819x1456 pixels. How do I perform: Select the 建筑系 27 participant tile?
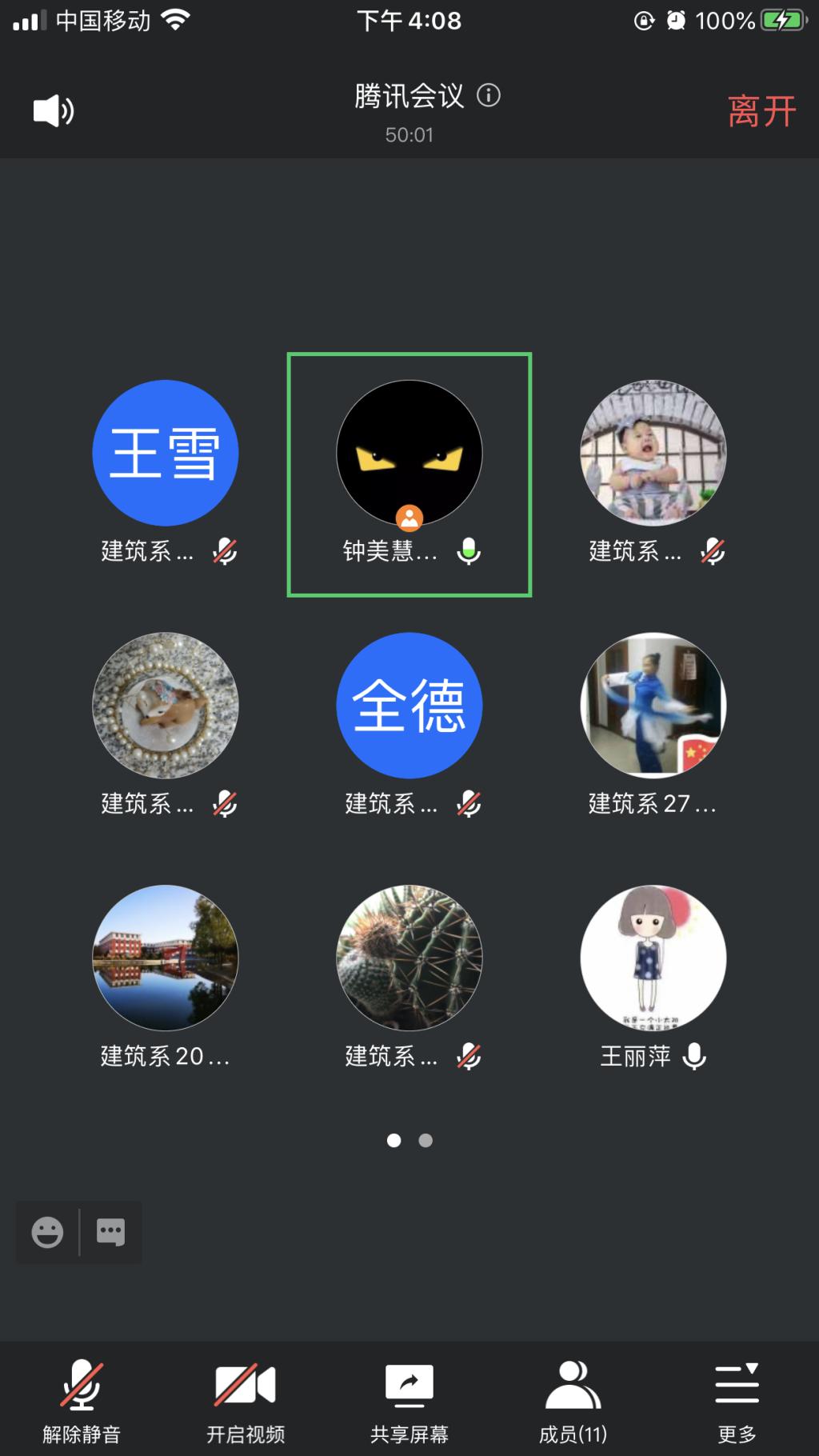(653, 706)
